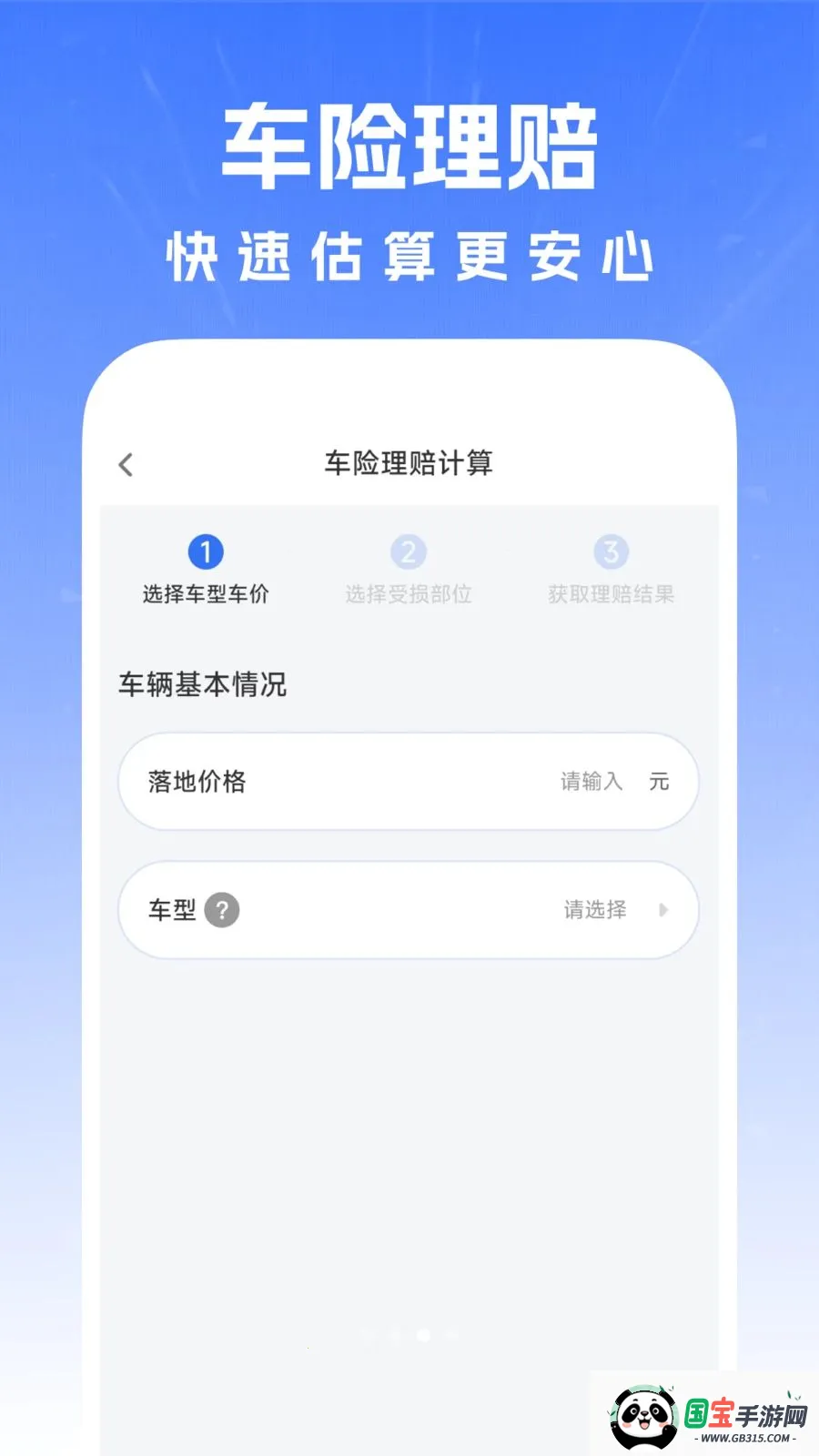Tap step 2 circle icon
Image resolution: width=819 pixels, height=1456 pixels.
click(x=409, y=551)
